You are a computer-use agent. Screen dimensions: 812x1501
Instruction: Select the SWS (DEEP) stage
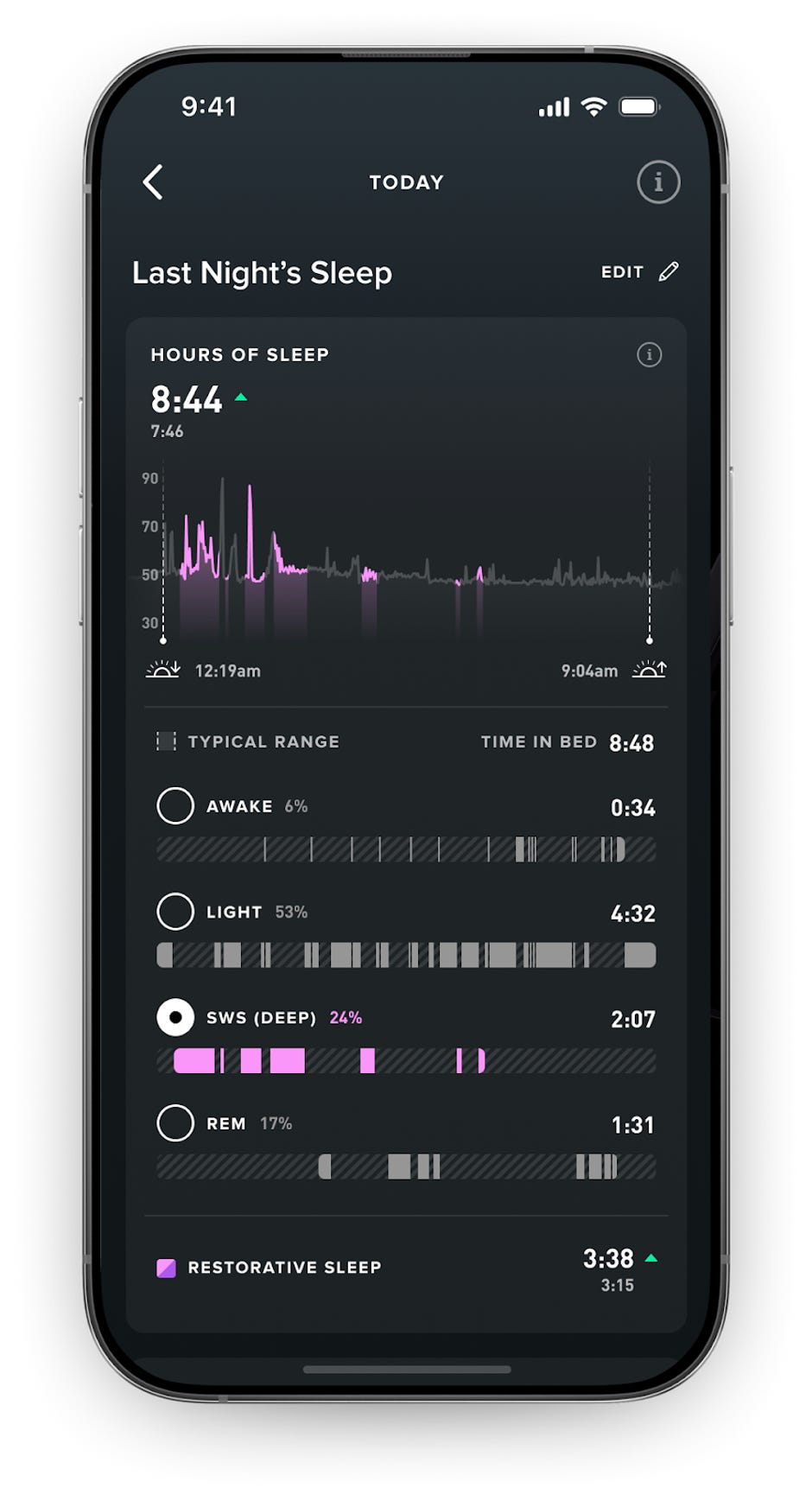(x=175, y=1017)
